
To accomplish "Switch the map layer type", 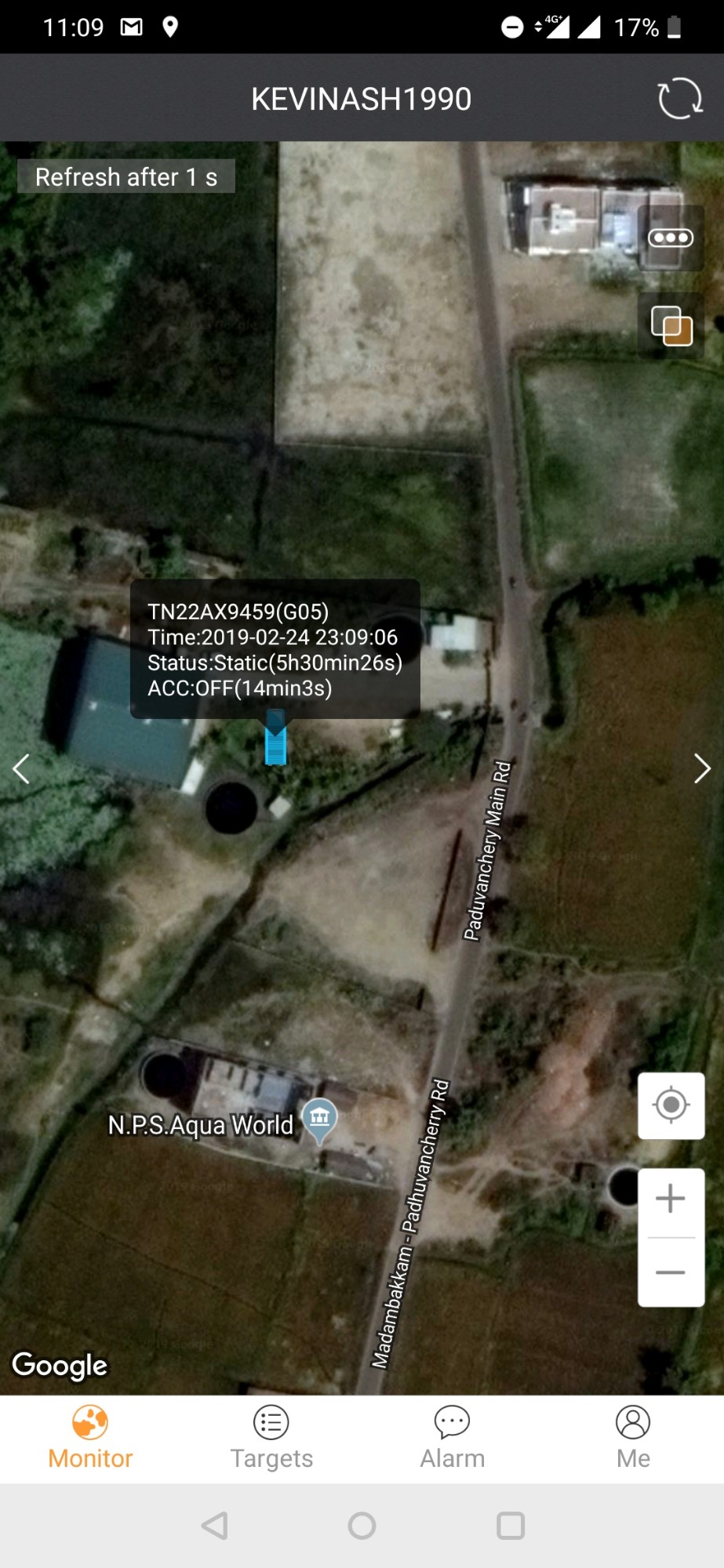I will pos(671,325).
